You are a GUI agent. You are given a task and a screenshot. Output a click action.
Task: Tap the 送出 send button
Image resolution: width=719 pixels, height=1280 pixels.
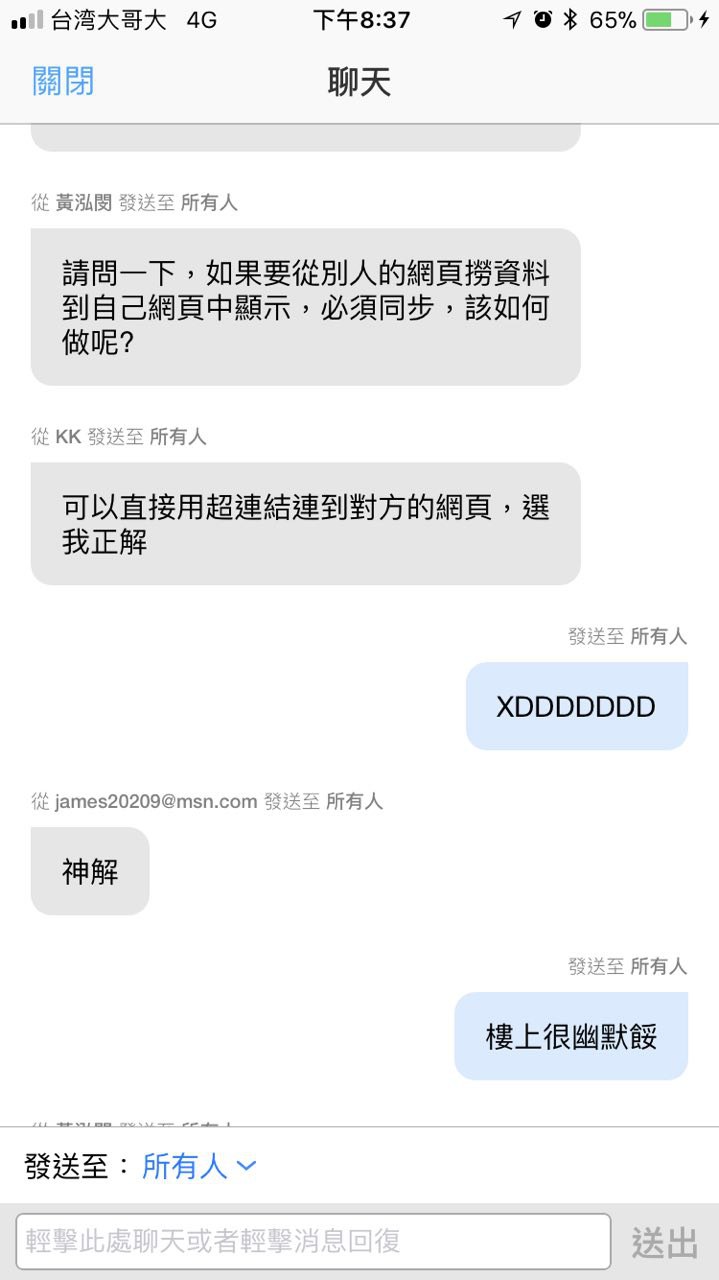pyautogui.click(x=664, y=1243)
